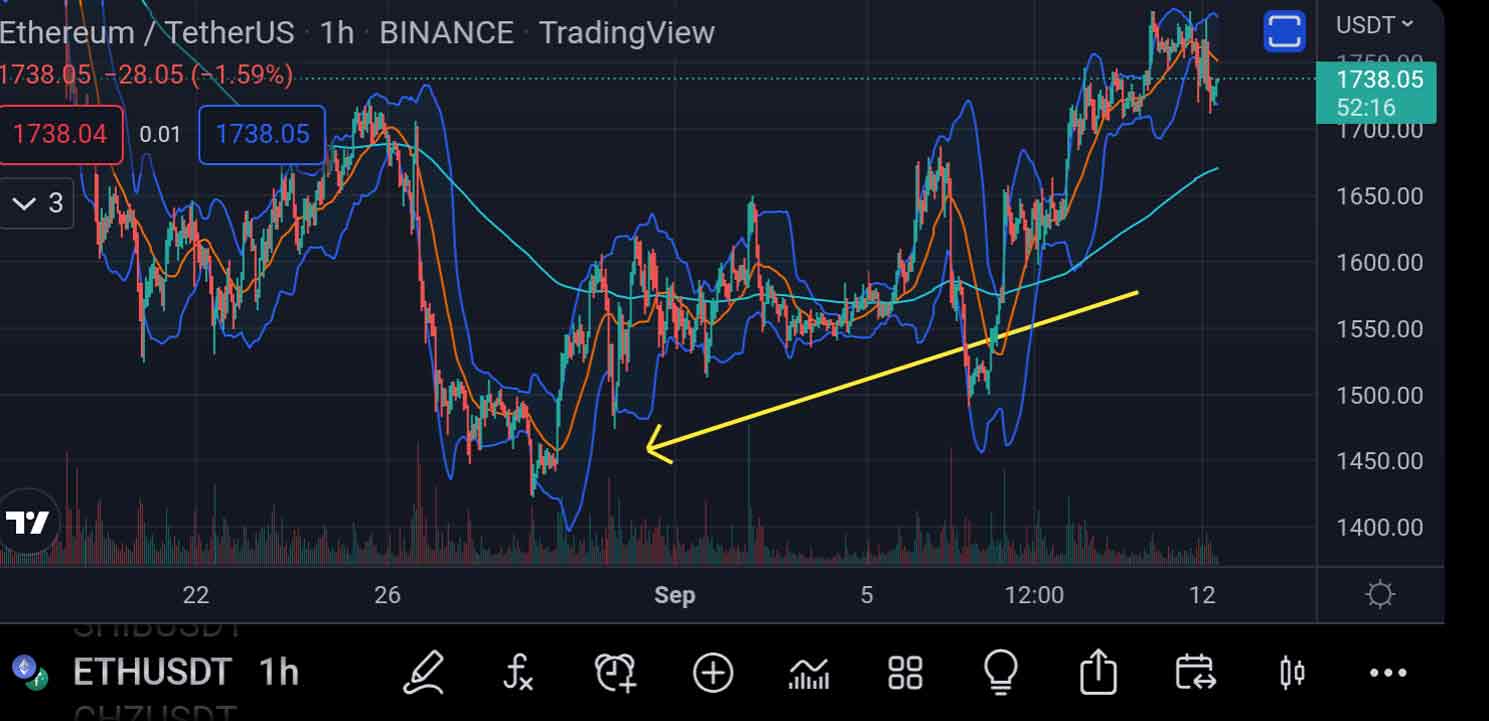The image size is (1489, 721).
Task: Tap the 1738.04 sell price button
Action: pyautogui.click(x=61, y=134)
